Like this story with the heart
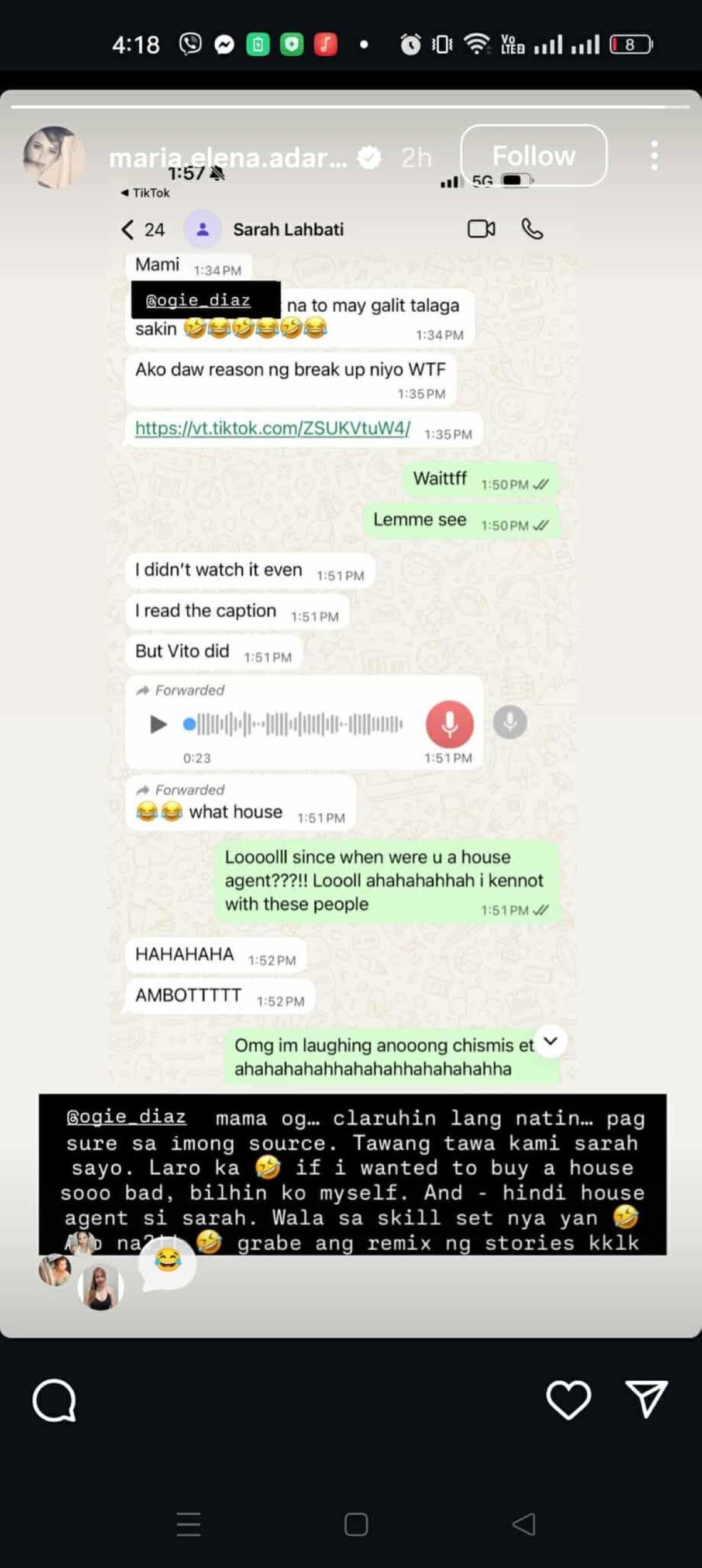 [568, 1399]
